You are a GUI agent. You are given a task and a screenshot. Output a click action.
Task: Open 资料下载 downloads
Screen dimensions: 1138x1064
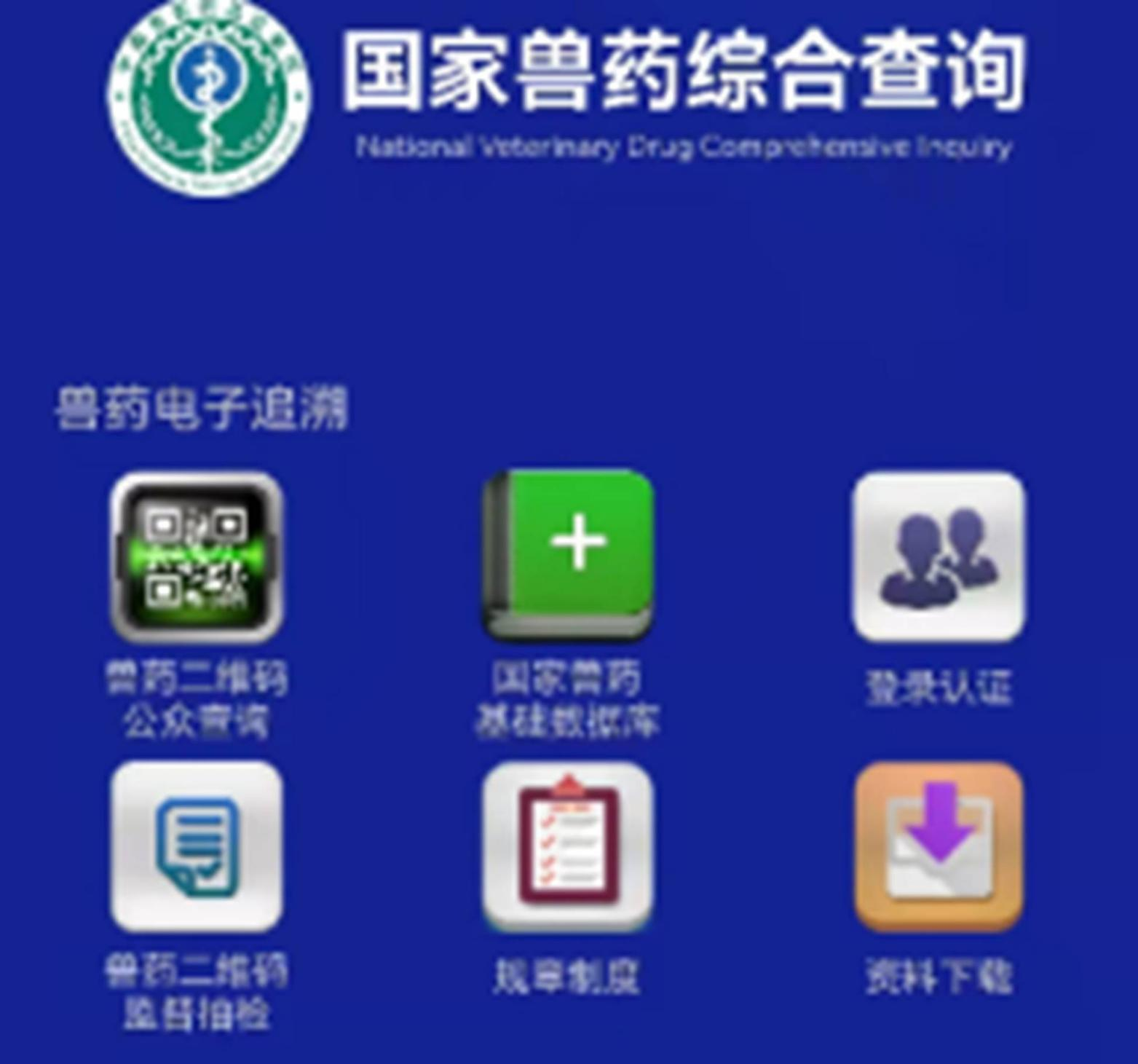(x=939, y=848)
